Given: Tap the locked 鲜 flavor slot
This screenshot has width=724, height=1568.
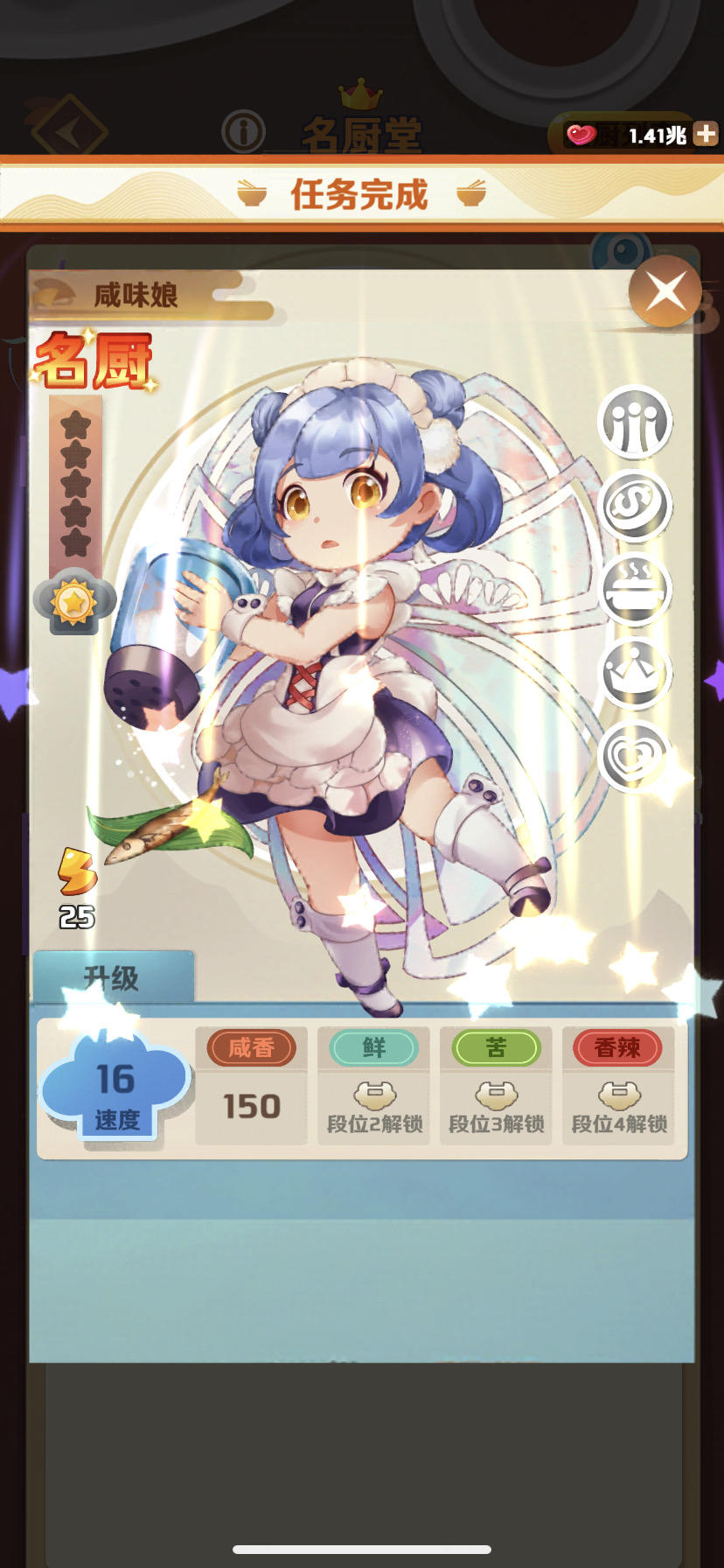Looking at the screenshot, I should point(374,1086).
